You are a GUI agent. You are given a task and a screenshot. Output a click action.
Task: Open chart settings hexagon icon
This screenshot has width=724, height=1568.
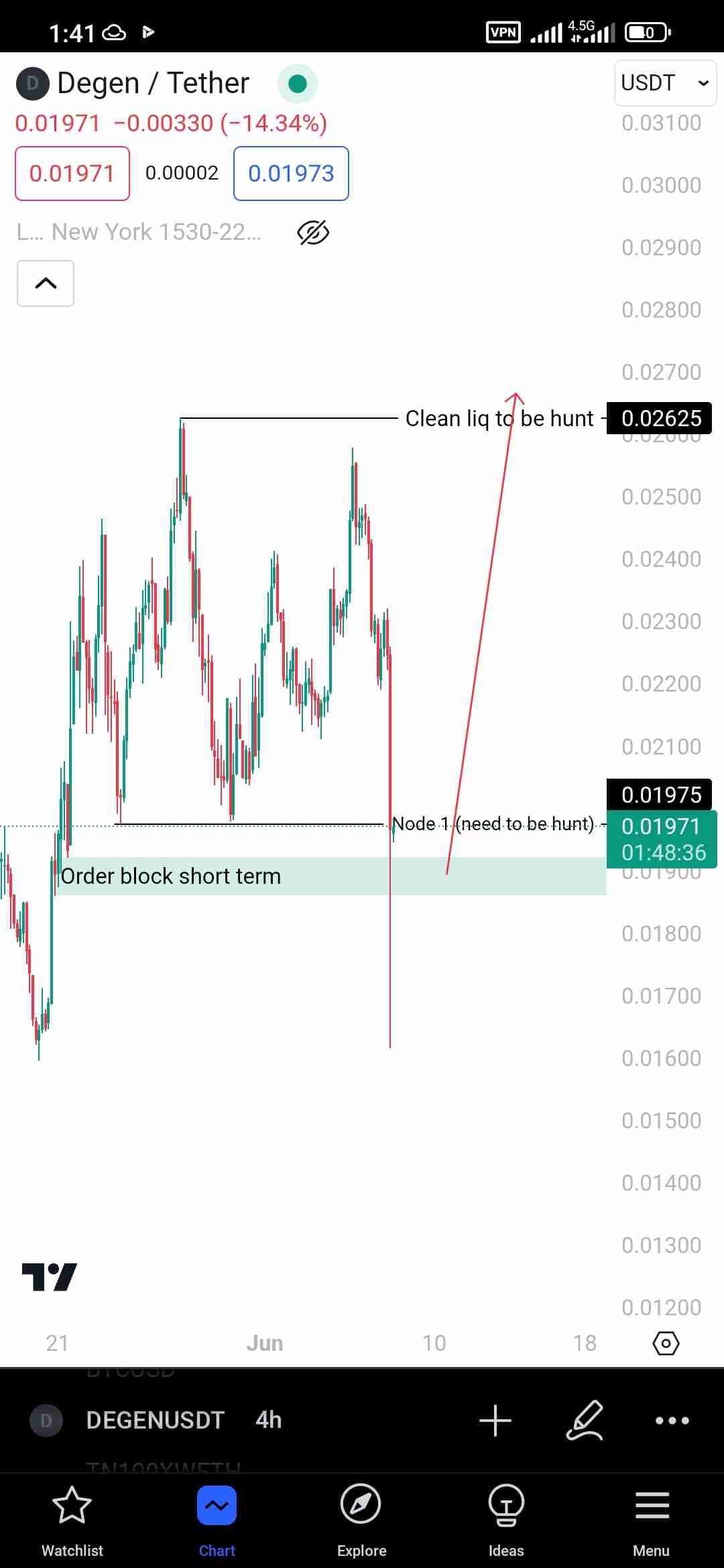(665, 1343)
